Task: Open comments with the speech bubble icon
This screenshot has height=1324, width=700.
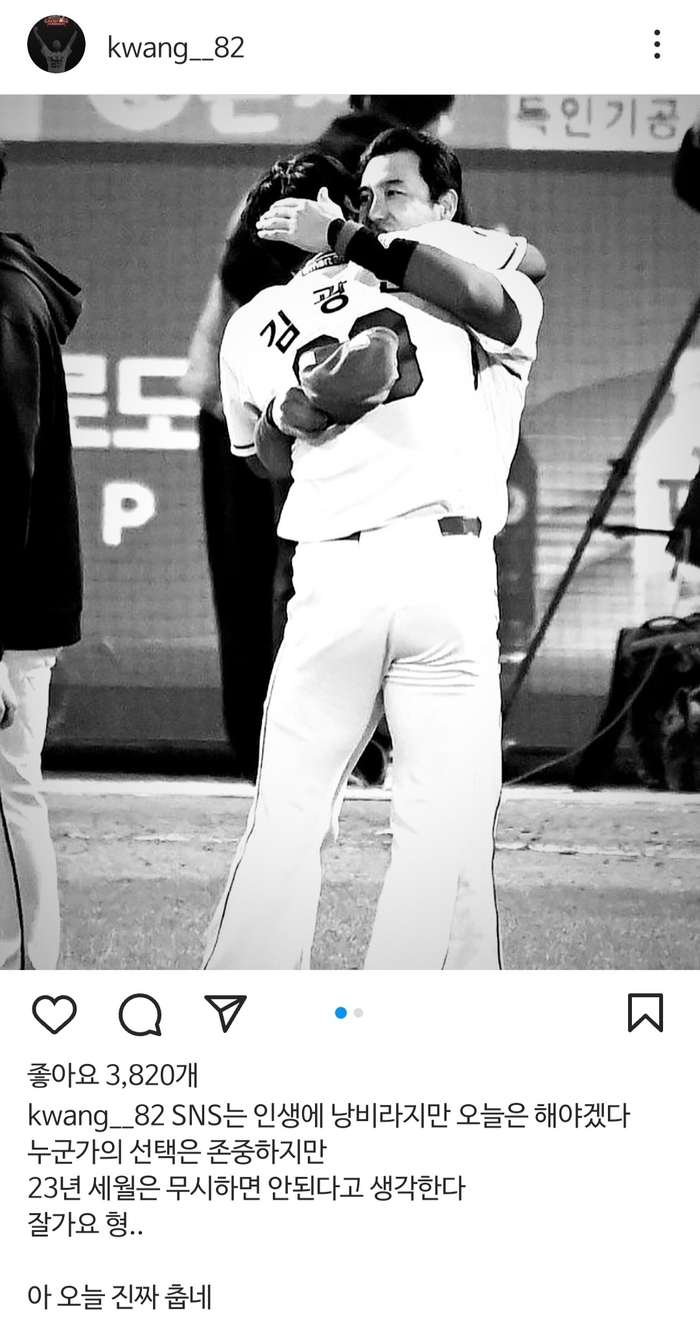Action: (x=140, y=1013)
